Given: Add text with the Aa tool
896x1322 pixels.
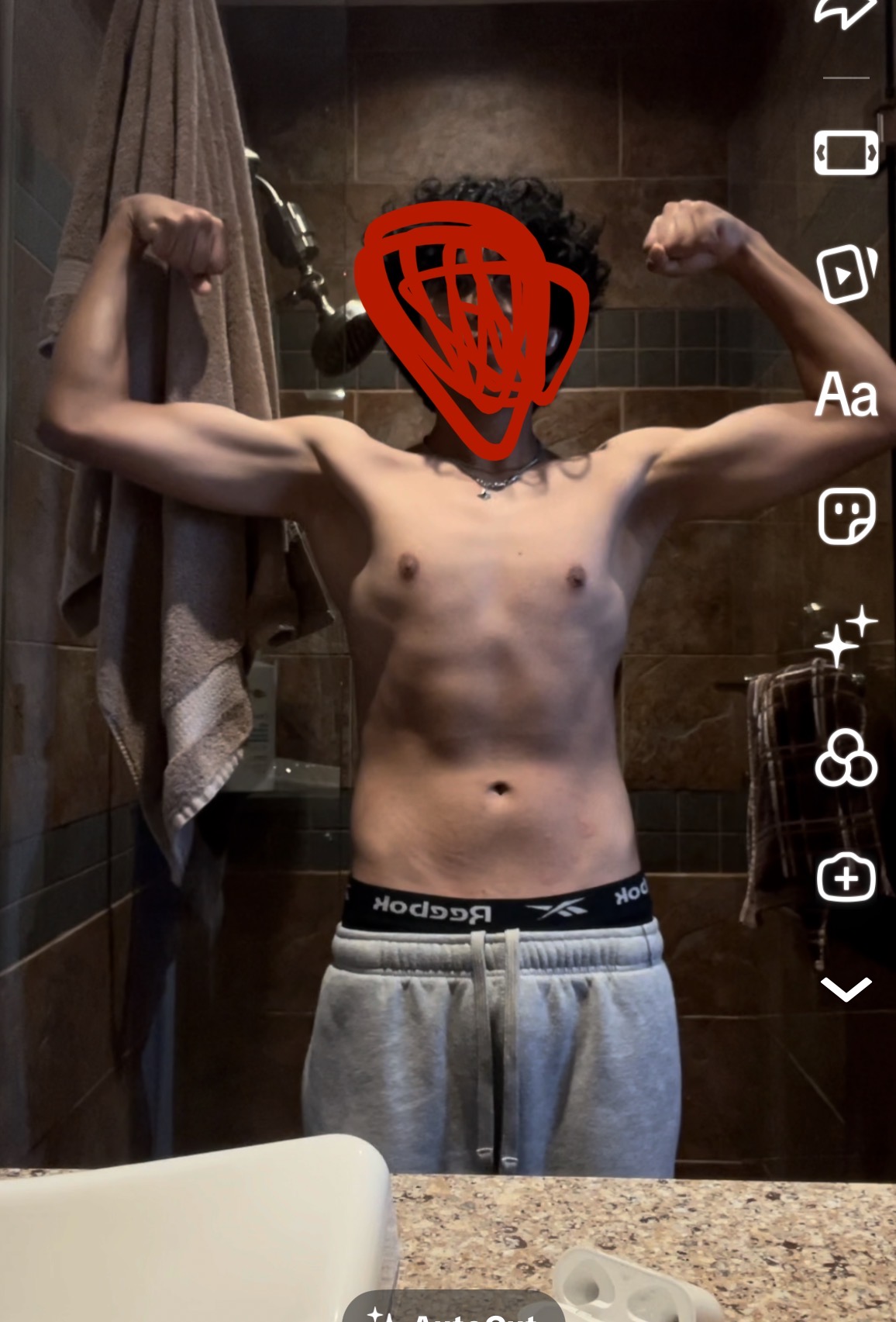Looking at the screenshot, I should [x=846, y=395].
